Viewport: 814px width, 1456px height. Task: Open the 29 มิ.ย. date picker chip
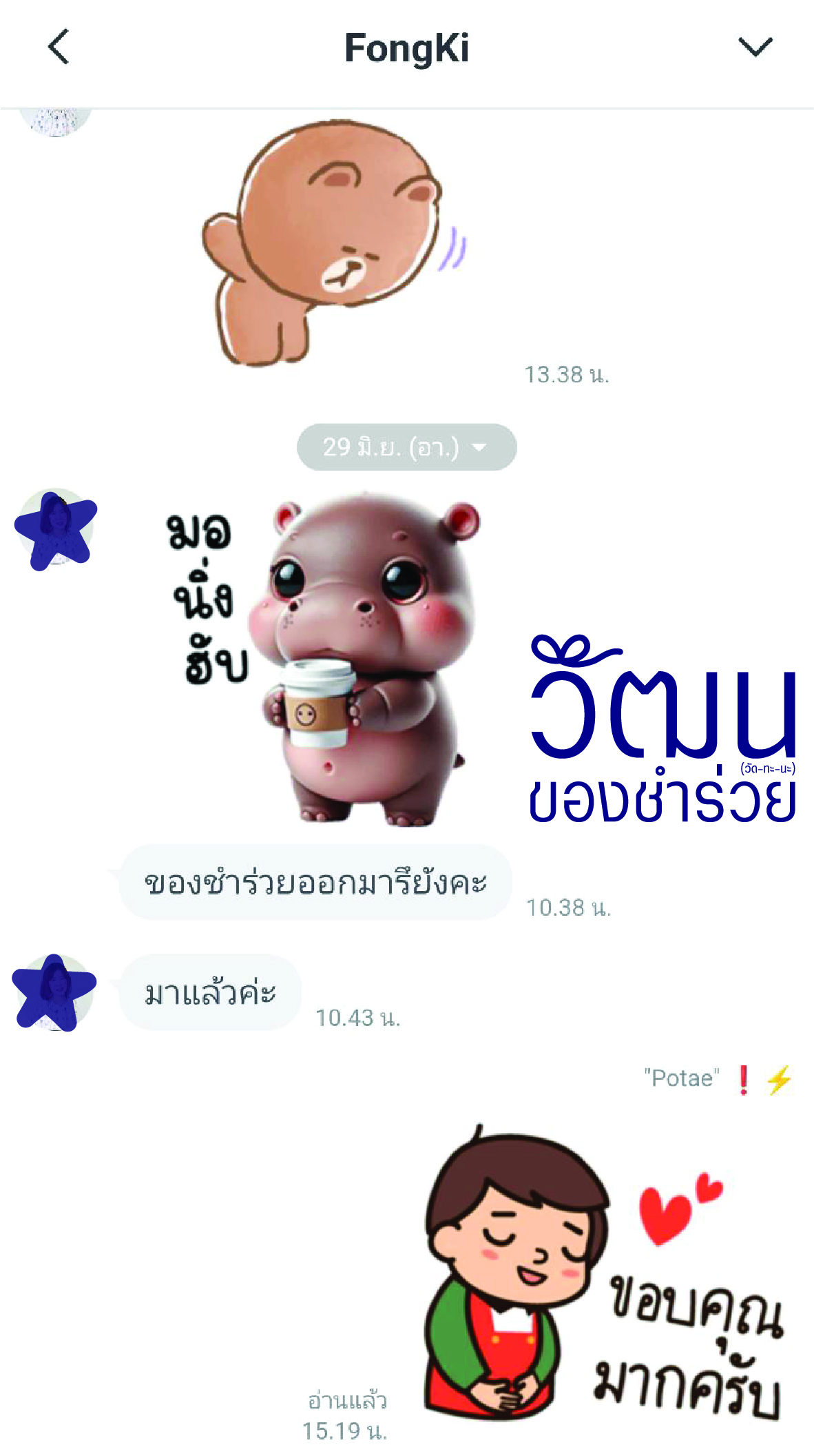pos(406,447)
